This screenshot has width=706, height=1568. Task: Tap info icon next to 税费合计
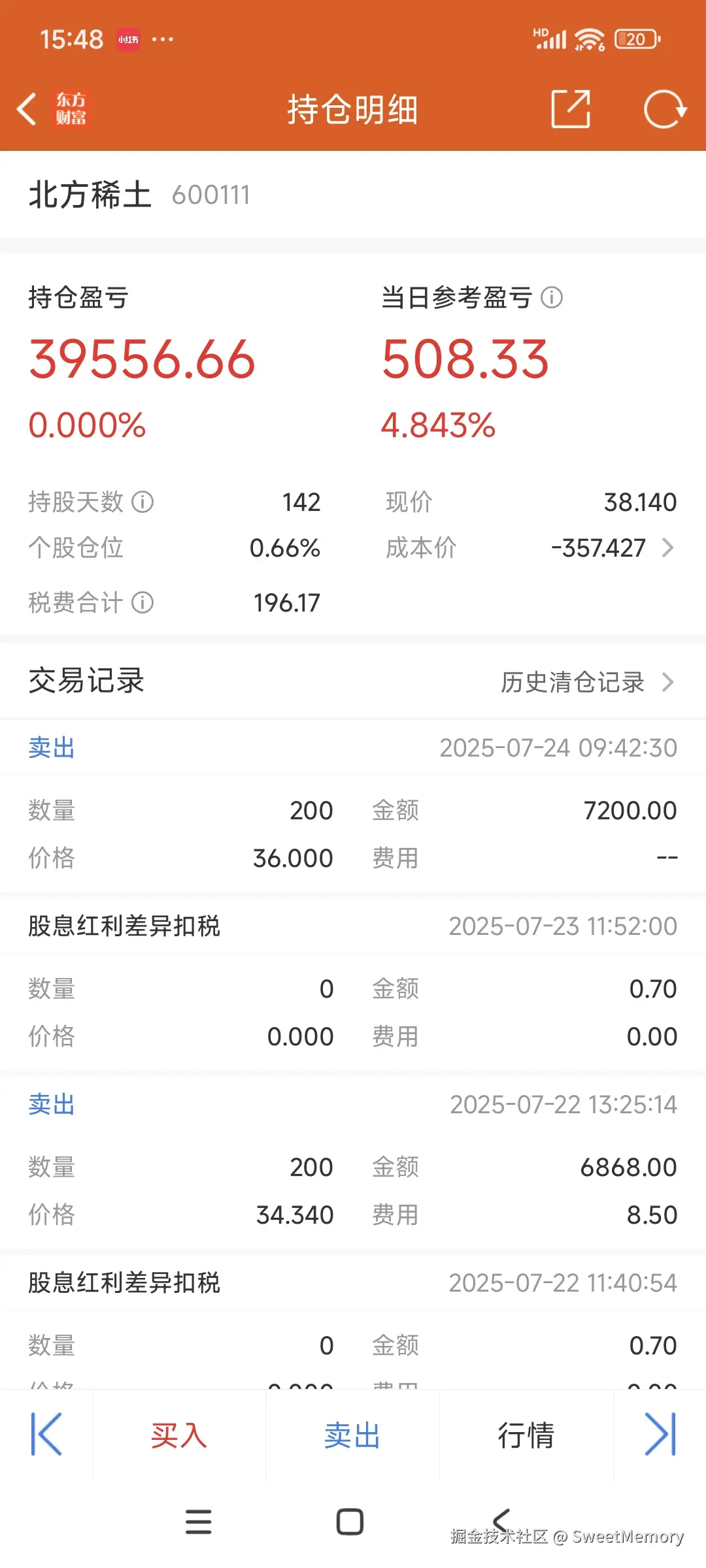pos(143,602)
